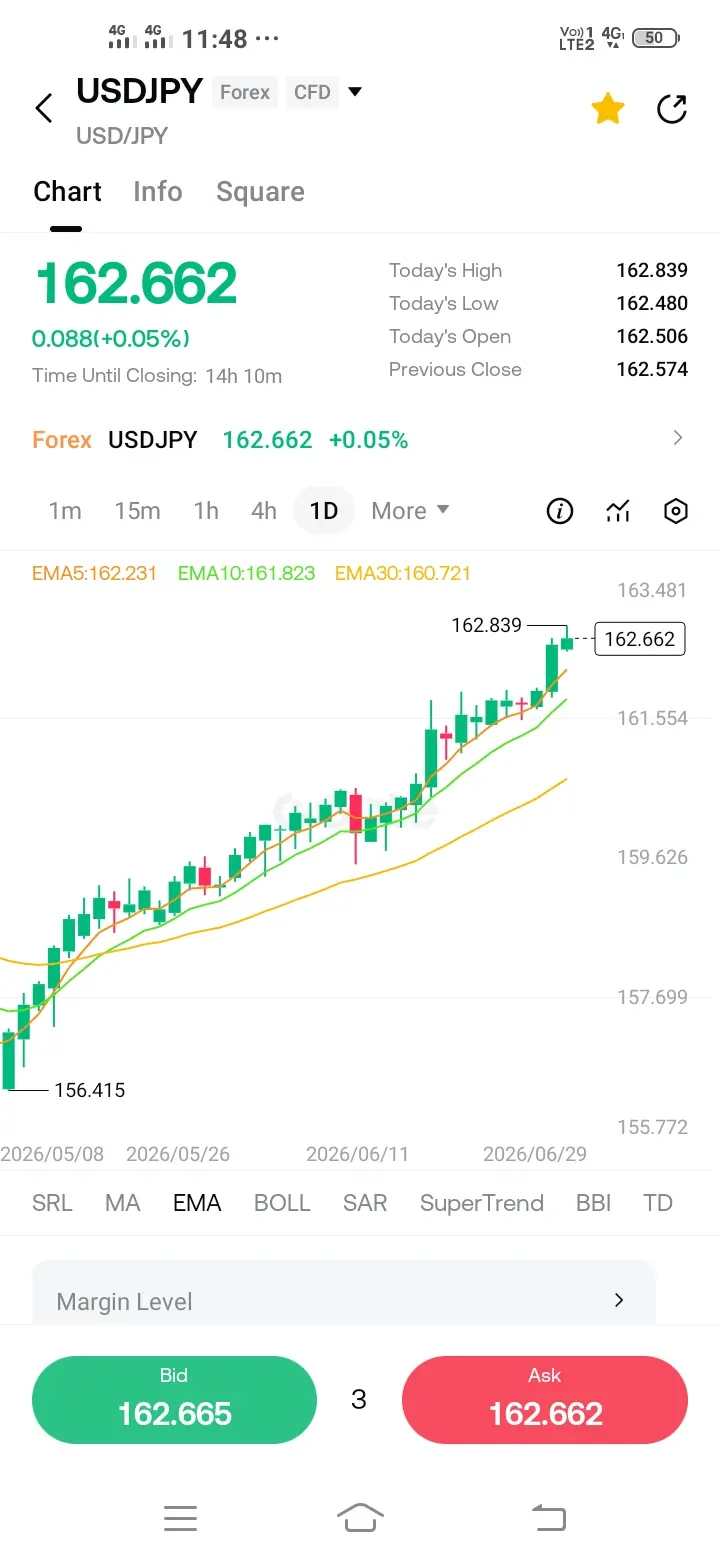Select the 4h timeframe

point(264,511)
